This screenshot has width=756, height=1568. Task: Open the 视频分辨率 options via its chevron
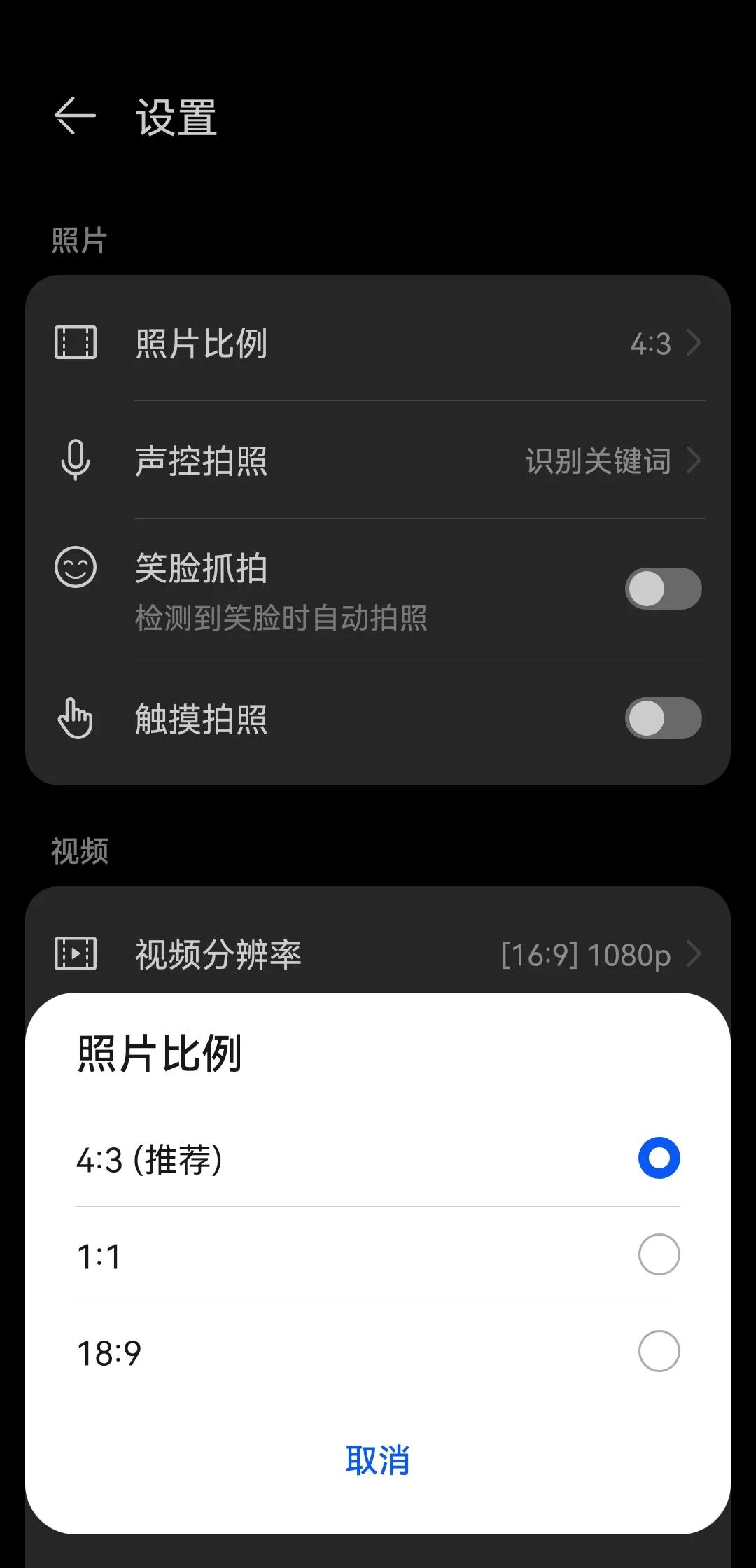pyautogui.click(x=694, y=953)
